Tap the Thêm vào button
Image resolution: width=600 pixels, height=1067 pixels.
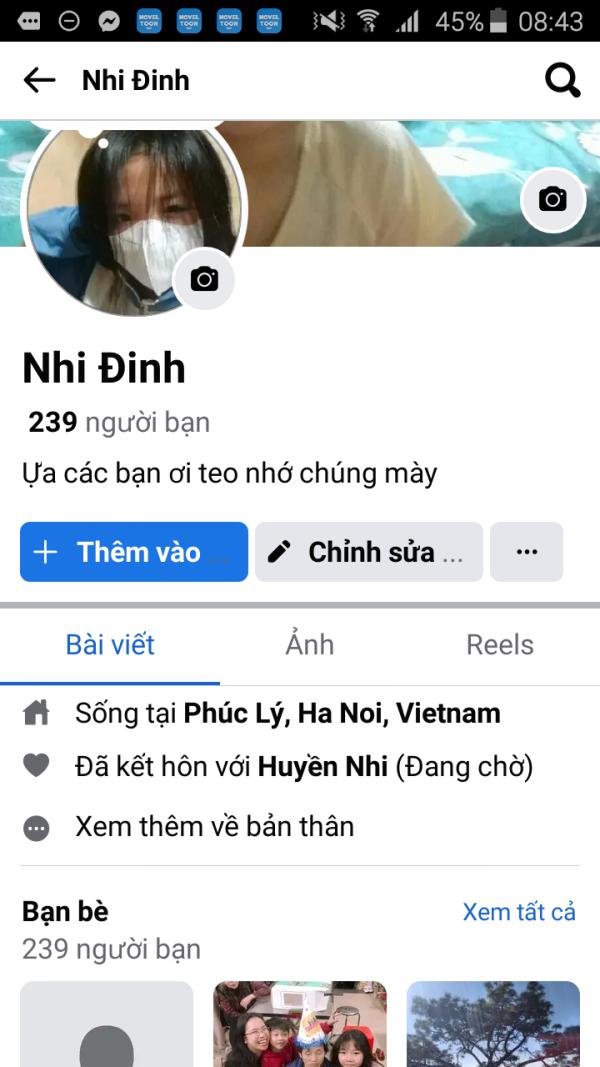tap(134, 552)
